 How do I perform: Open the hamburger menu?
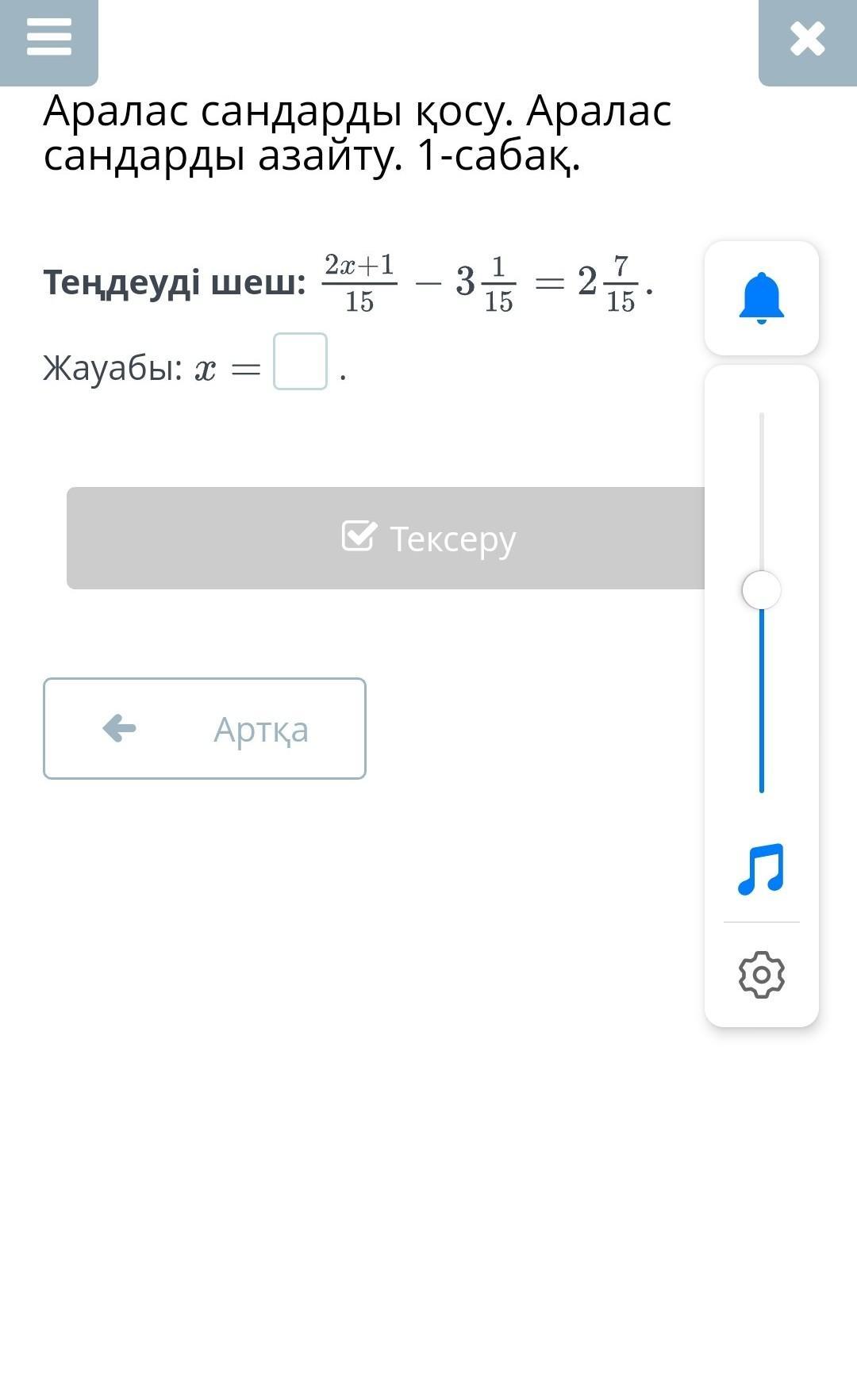(48, 38)
